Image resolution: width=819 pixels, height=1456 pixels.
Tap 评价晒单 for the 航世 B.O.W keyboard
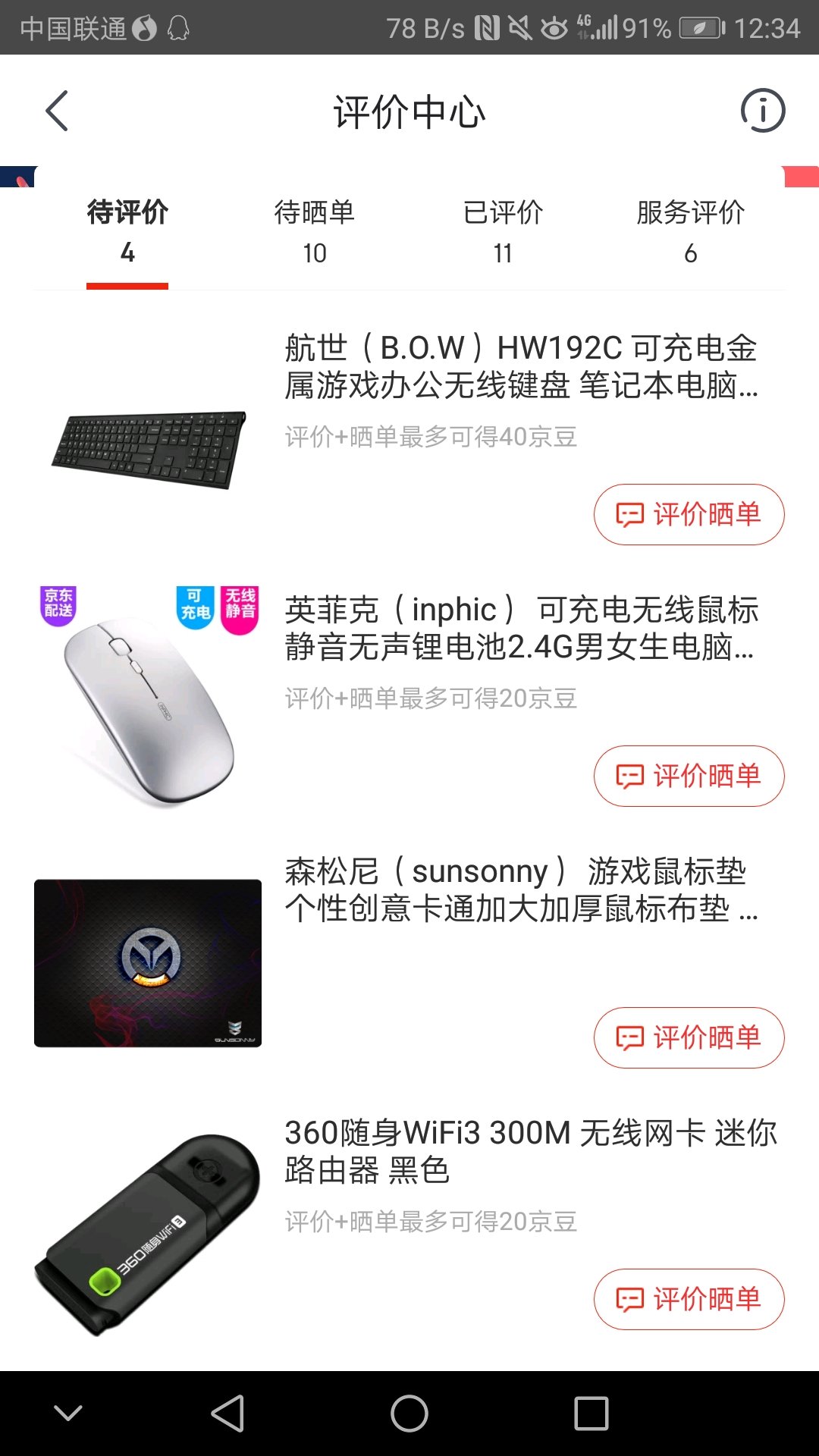tap(689, 514)
